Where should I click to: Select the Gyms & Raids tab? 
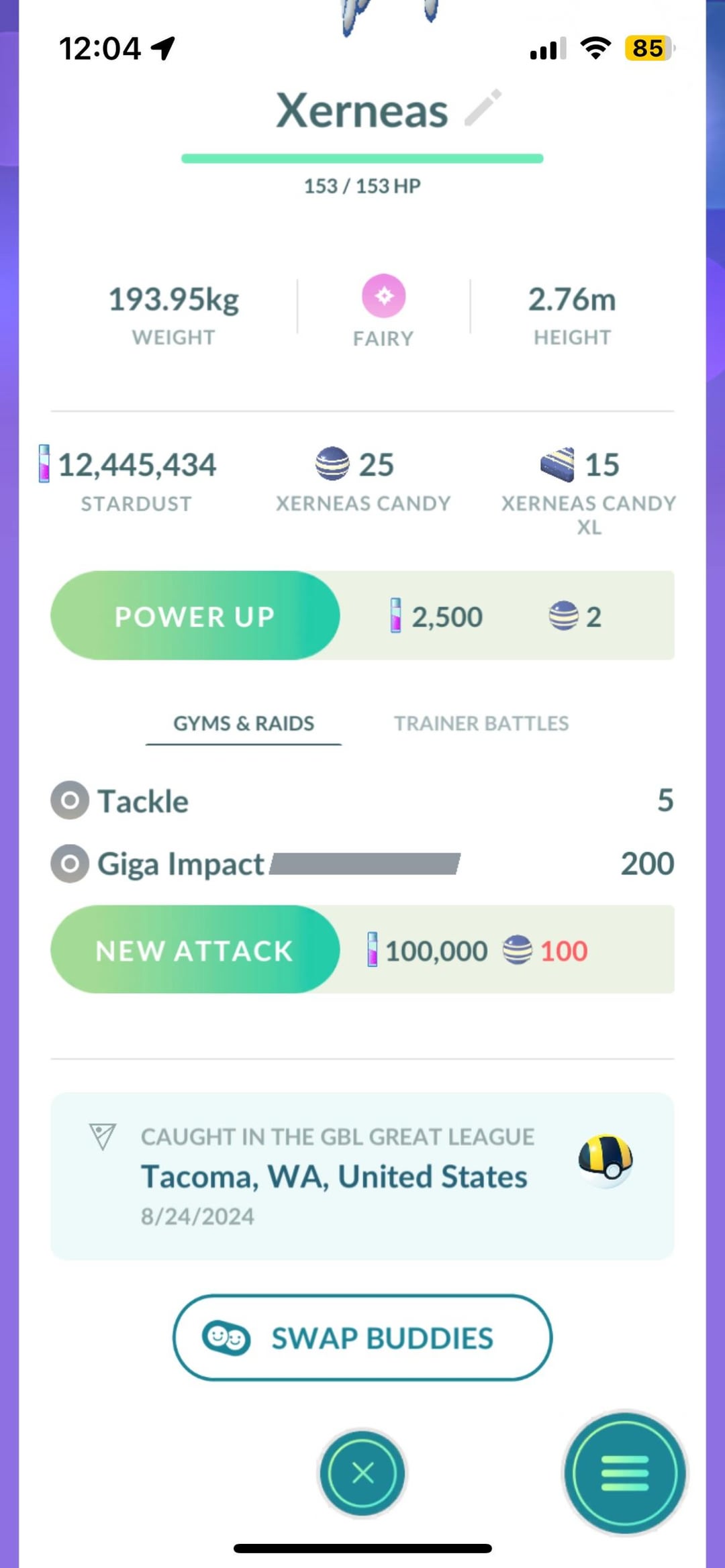(x=244, y=723)
